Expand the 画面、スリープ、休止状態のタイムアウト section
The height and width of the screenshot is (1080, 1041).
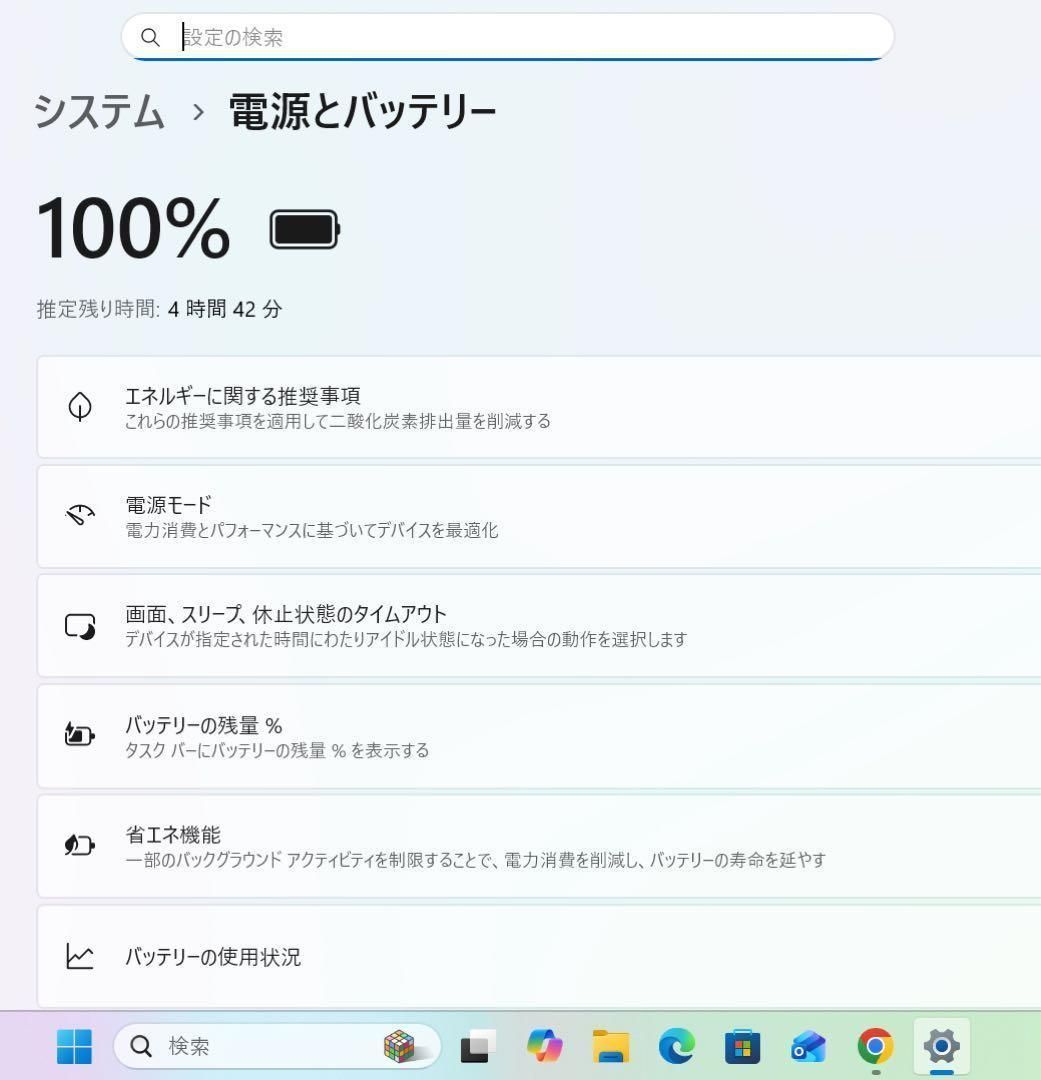pos(500,625)
